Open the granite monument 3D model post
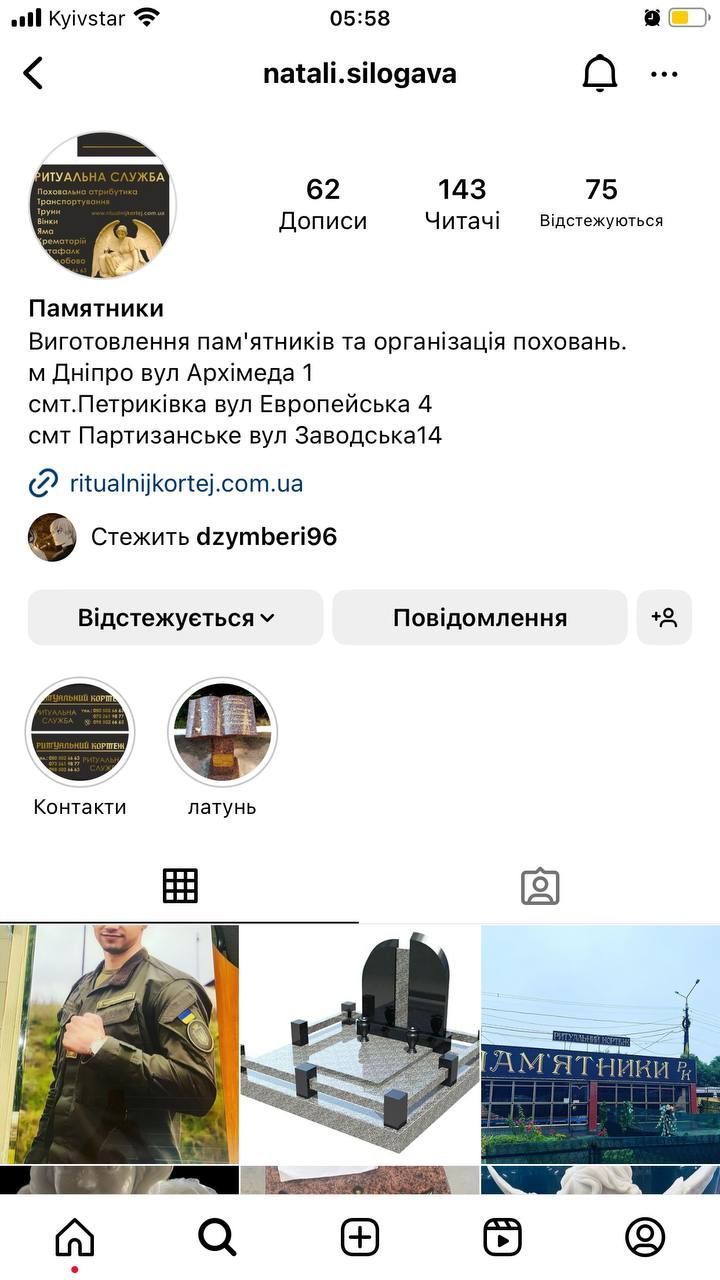 click(360, 1044)
